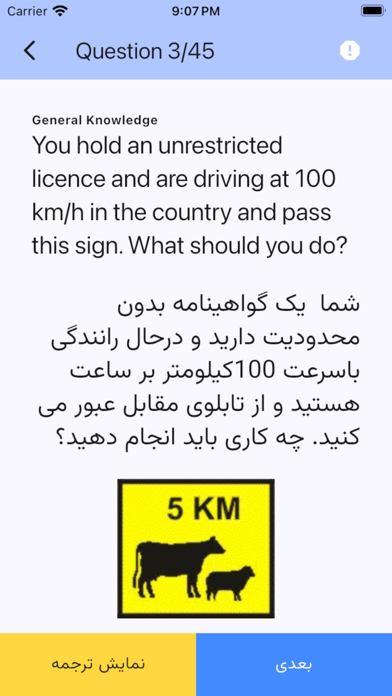Tap the yellow نمایش ترجمه button
The height and width of the screenshot is (696, 392).
(x=98, y=664)
